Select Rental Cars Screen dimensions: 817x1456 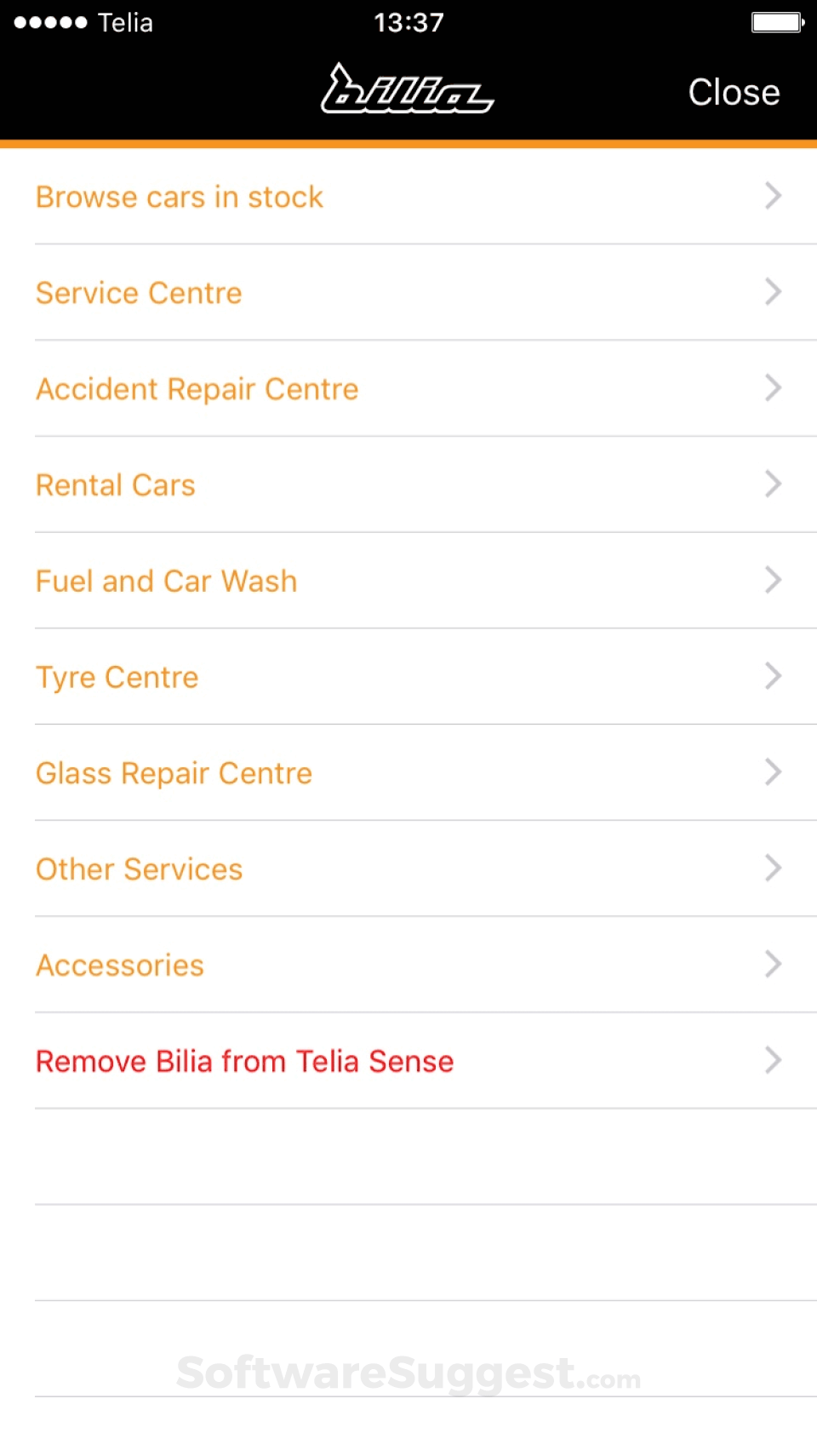[116, 485]
